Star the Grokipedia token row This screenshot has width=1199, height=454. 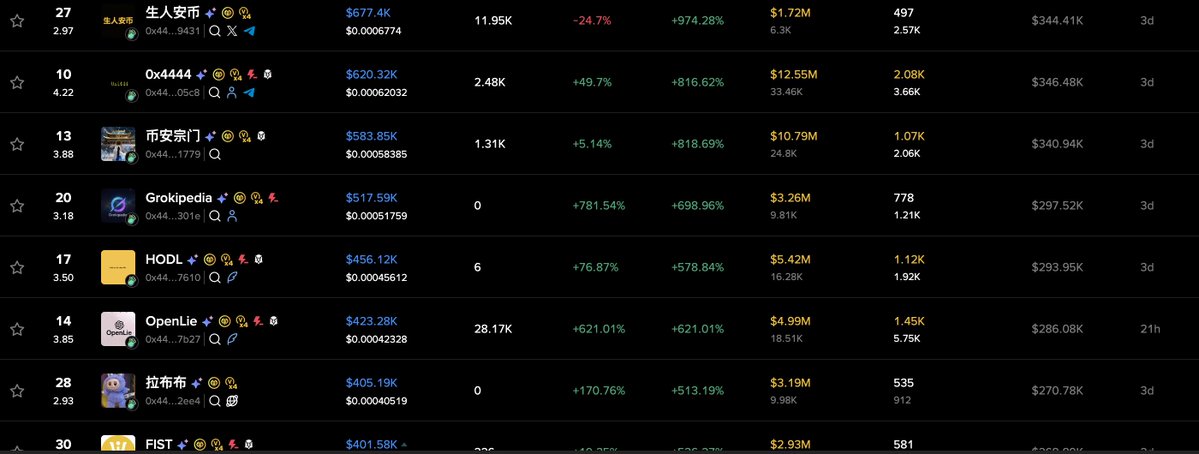coord(17,205)
